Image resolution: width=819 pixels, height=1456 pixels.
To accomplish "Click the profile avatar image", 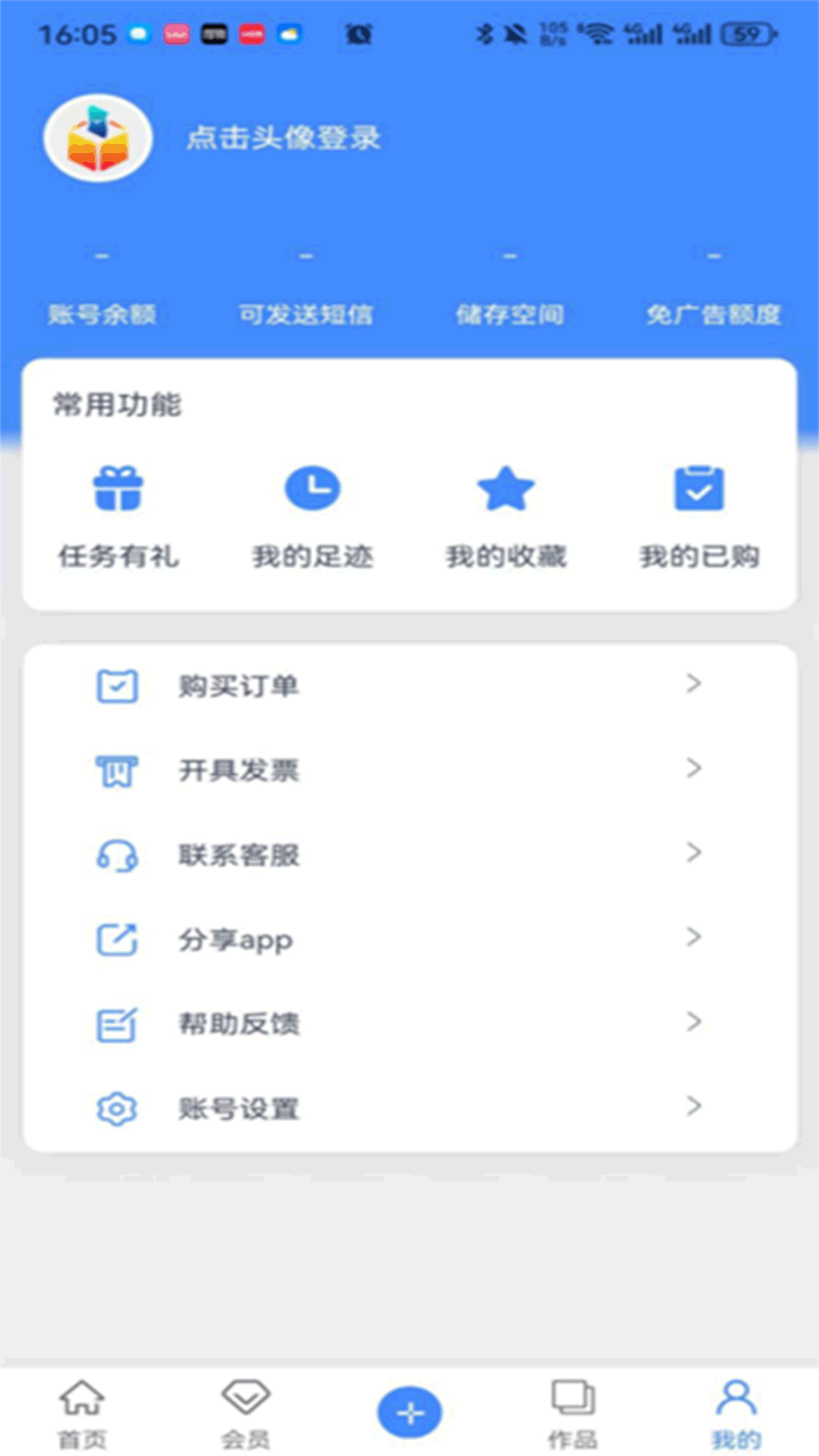I will [97, 139].
